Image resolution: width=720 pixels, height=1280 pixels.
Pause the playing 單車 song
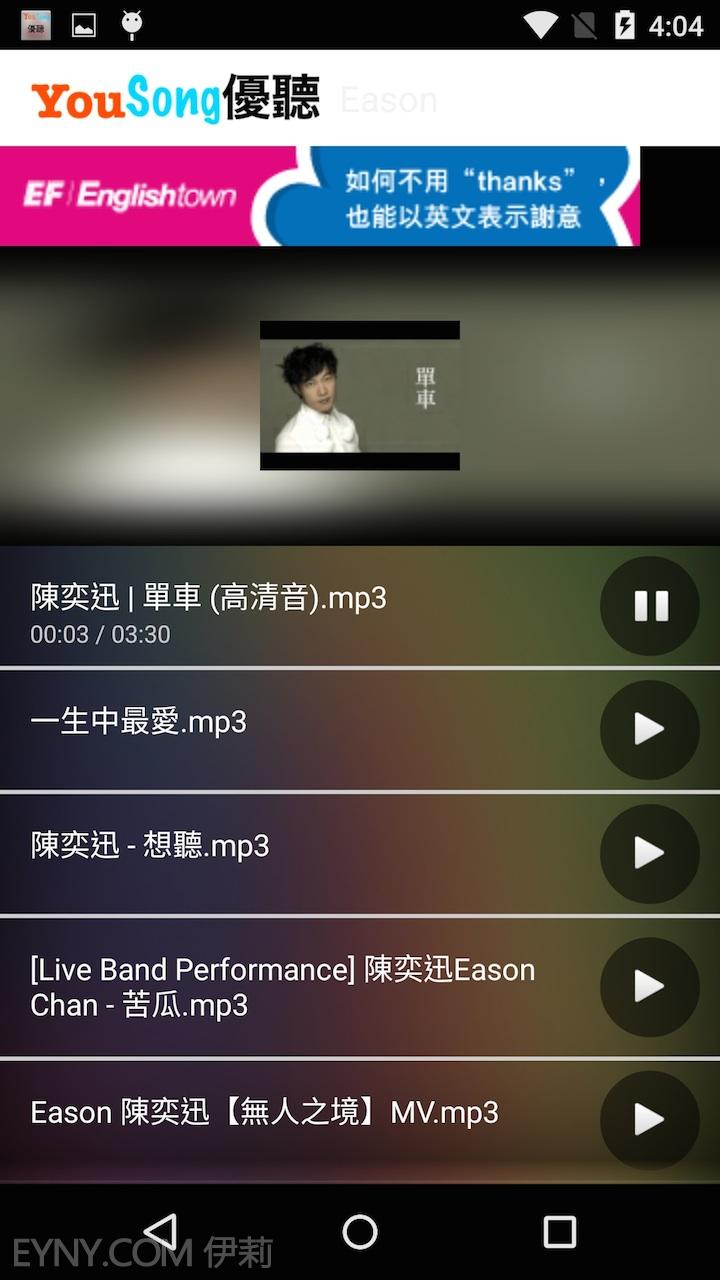click(x=650, y=606)
